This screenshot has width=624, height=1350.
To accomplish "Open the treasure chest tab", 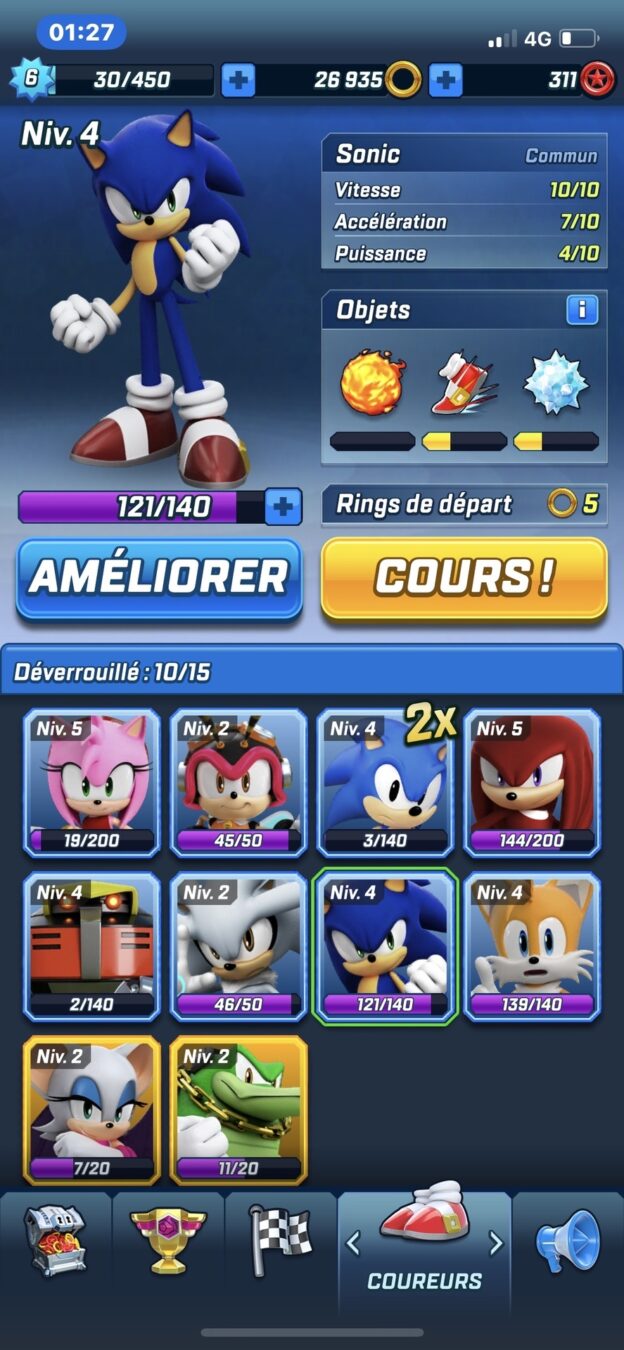I will [56, 1240].
